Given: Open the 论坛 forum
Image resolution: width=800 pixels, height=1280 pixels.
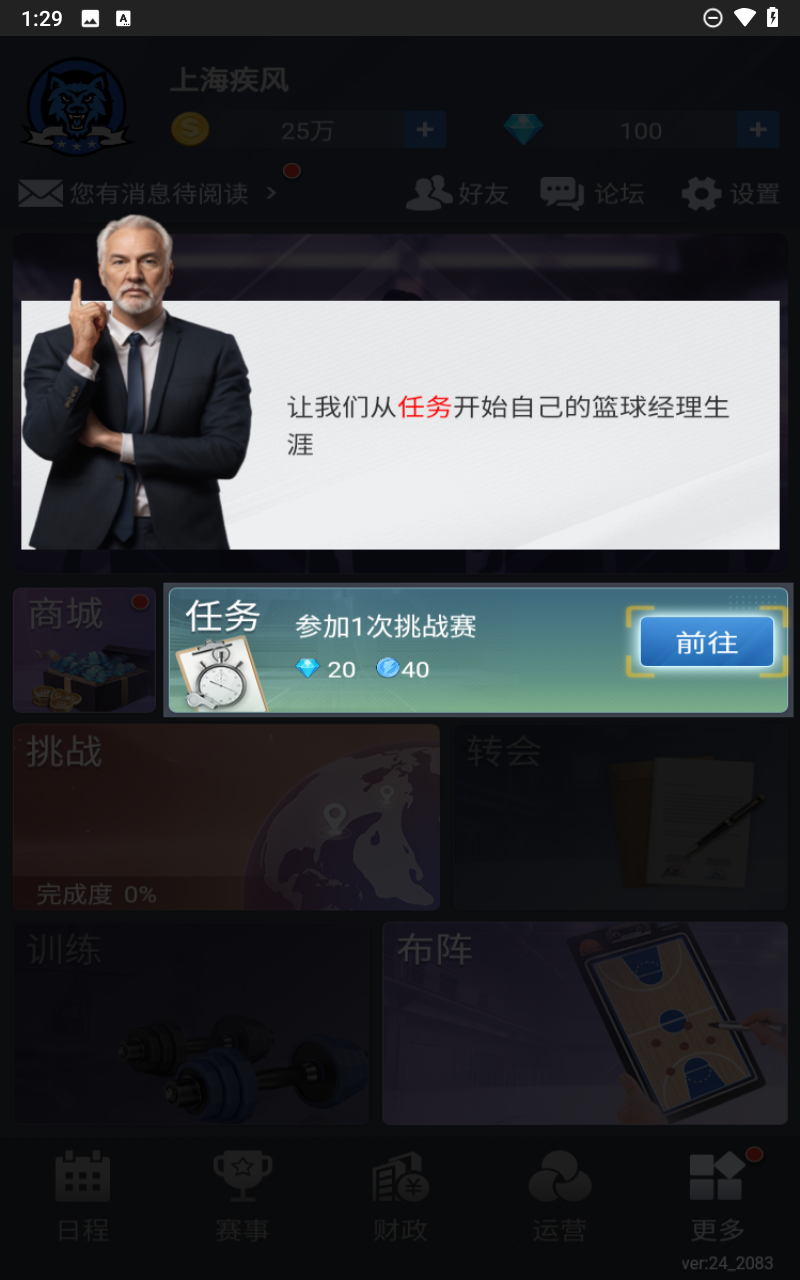Looking at the screenshot, I should [592, 193].
